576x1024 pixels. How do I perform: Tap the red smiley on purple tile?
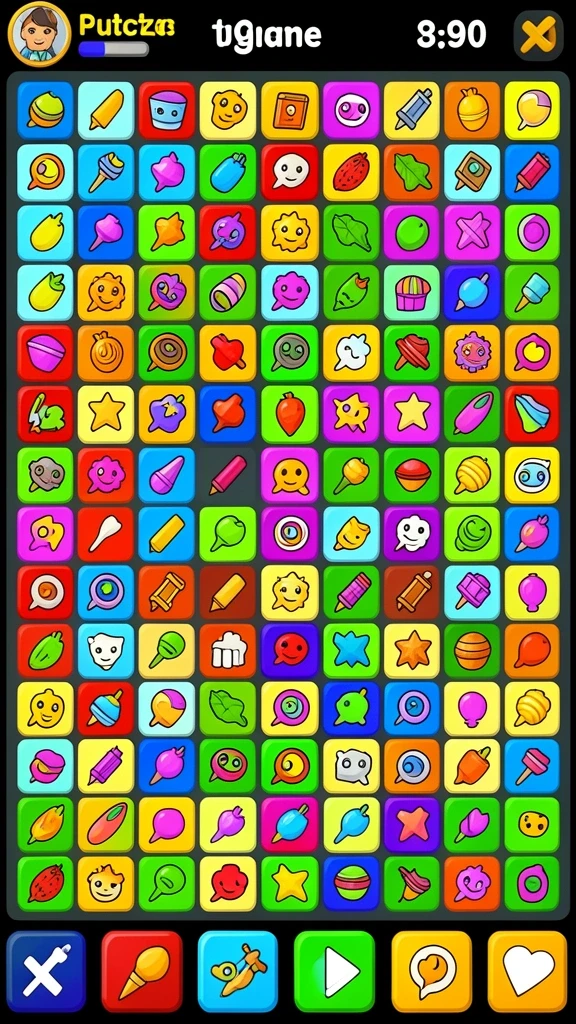tap(289, 651)
